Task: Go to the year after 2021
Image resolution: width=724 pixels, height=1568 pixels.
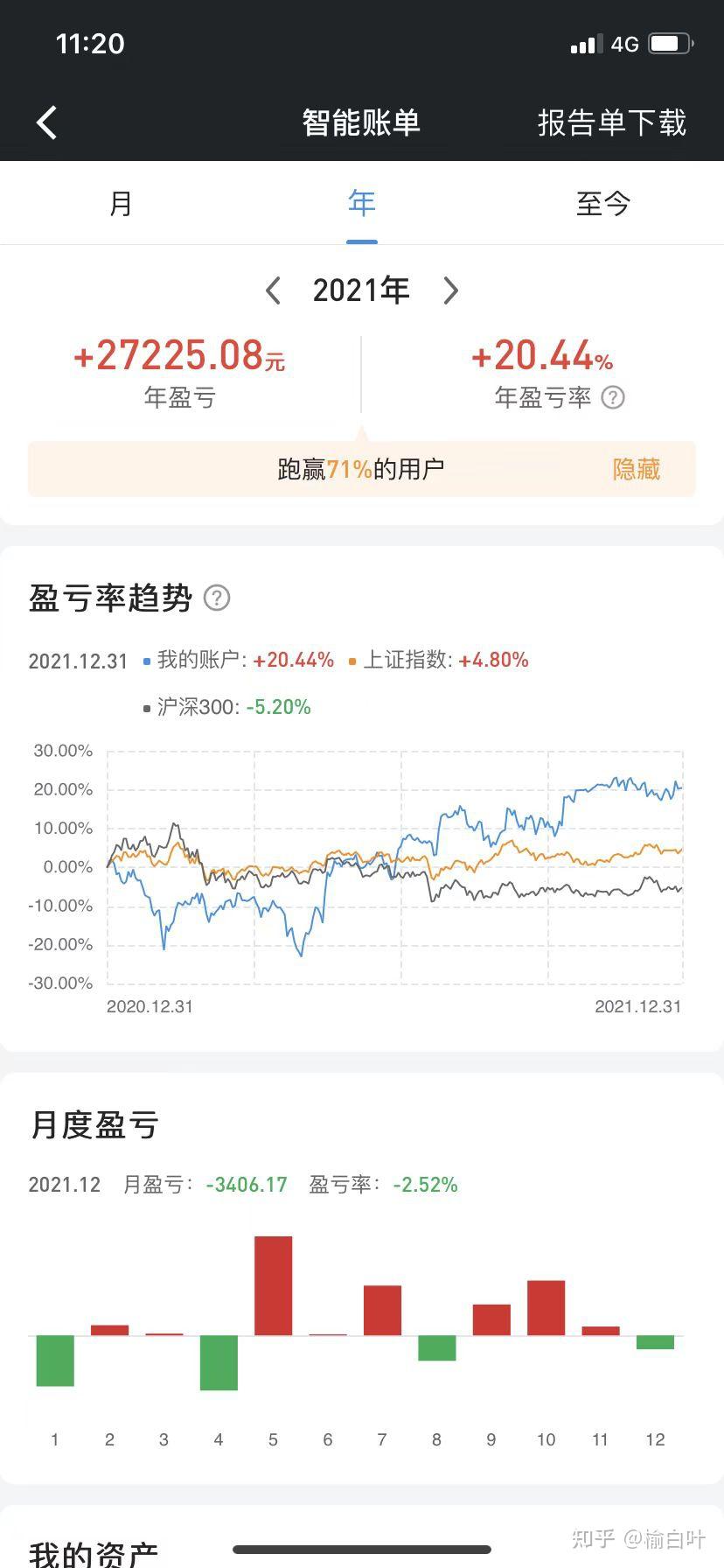Action: coord(450,290)
